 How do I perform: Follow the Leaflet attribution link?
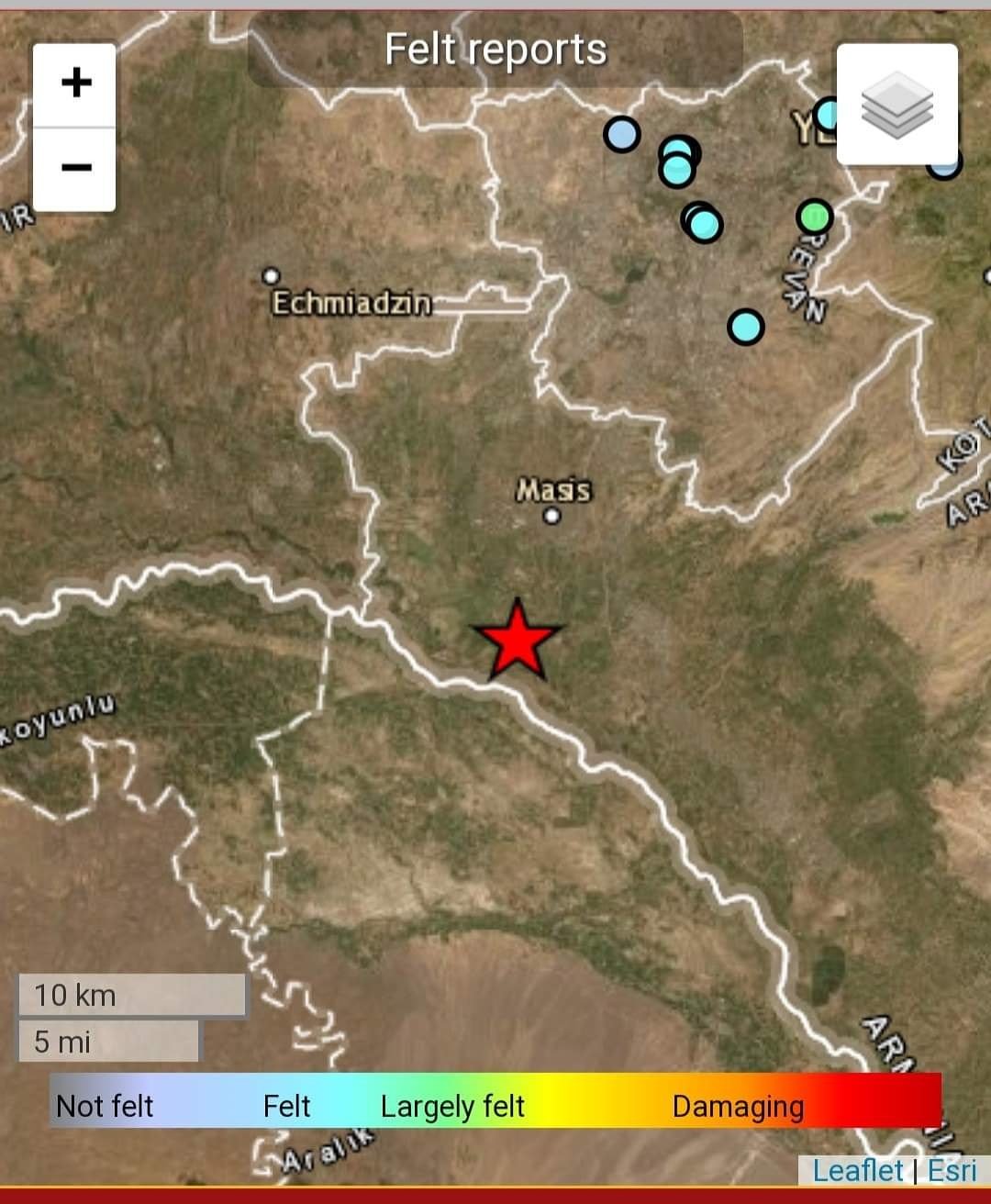tap(857, 1170)
